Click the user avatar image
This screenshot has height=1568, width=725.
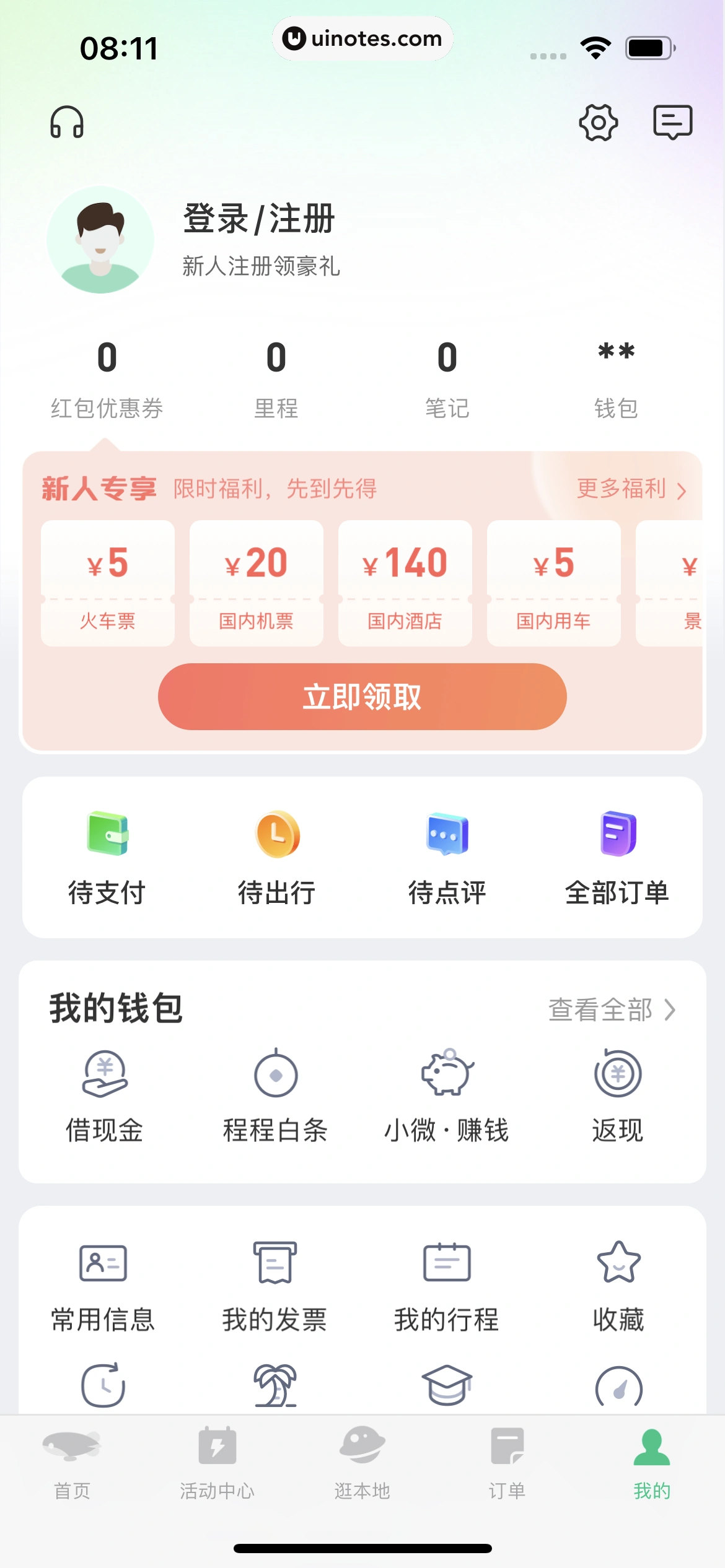(100, 241)
